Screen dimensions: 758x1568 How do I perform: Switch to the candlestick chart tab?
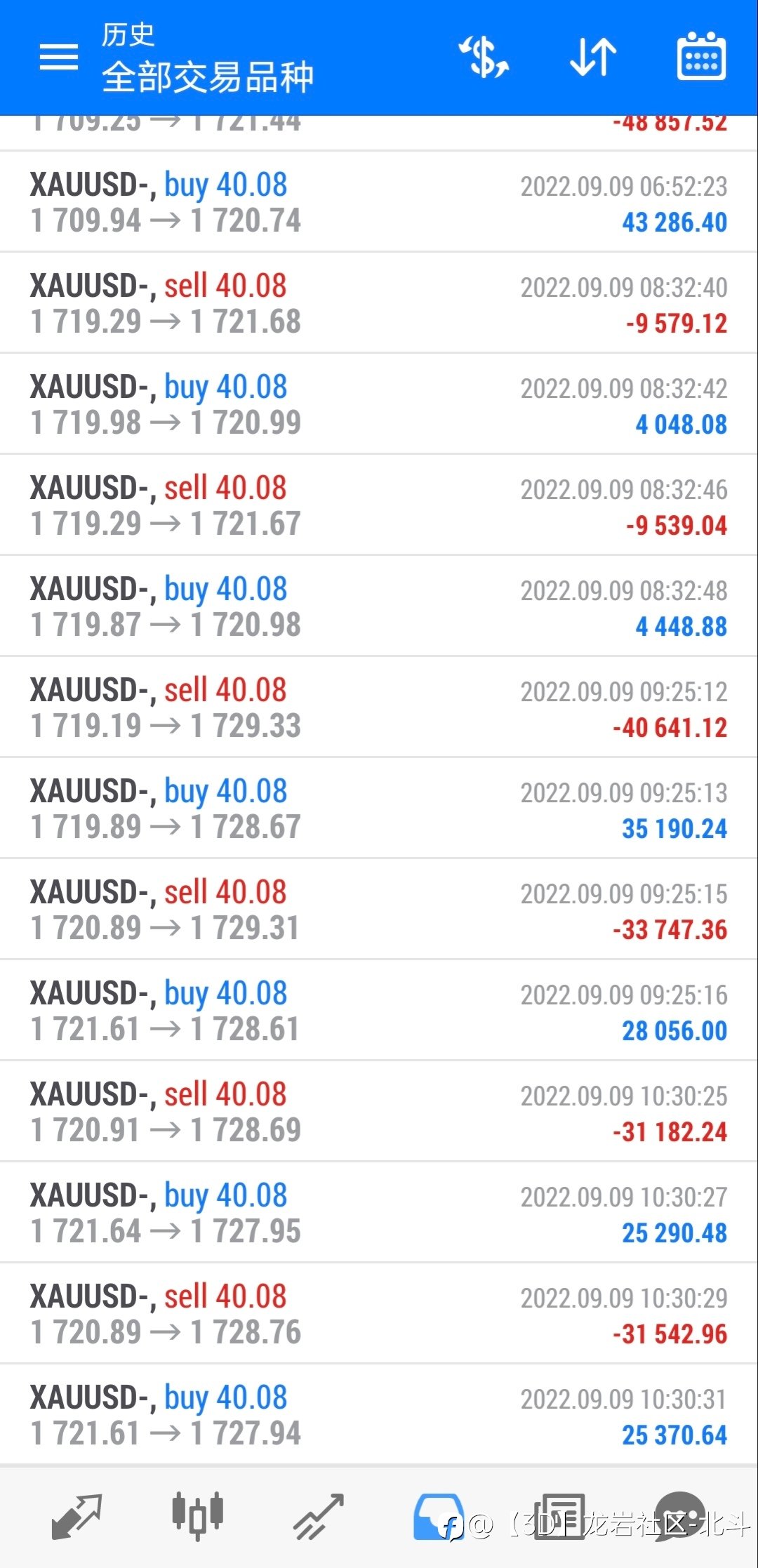(198, 1516)
